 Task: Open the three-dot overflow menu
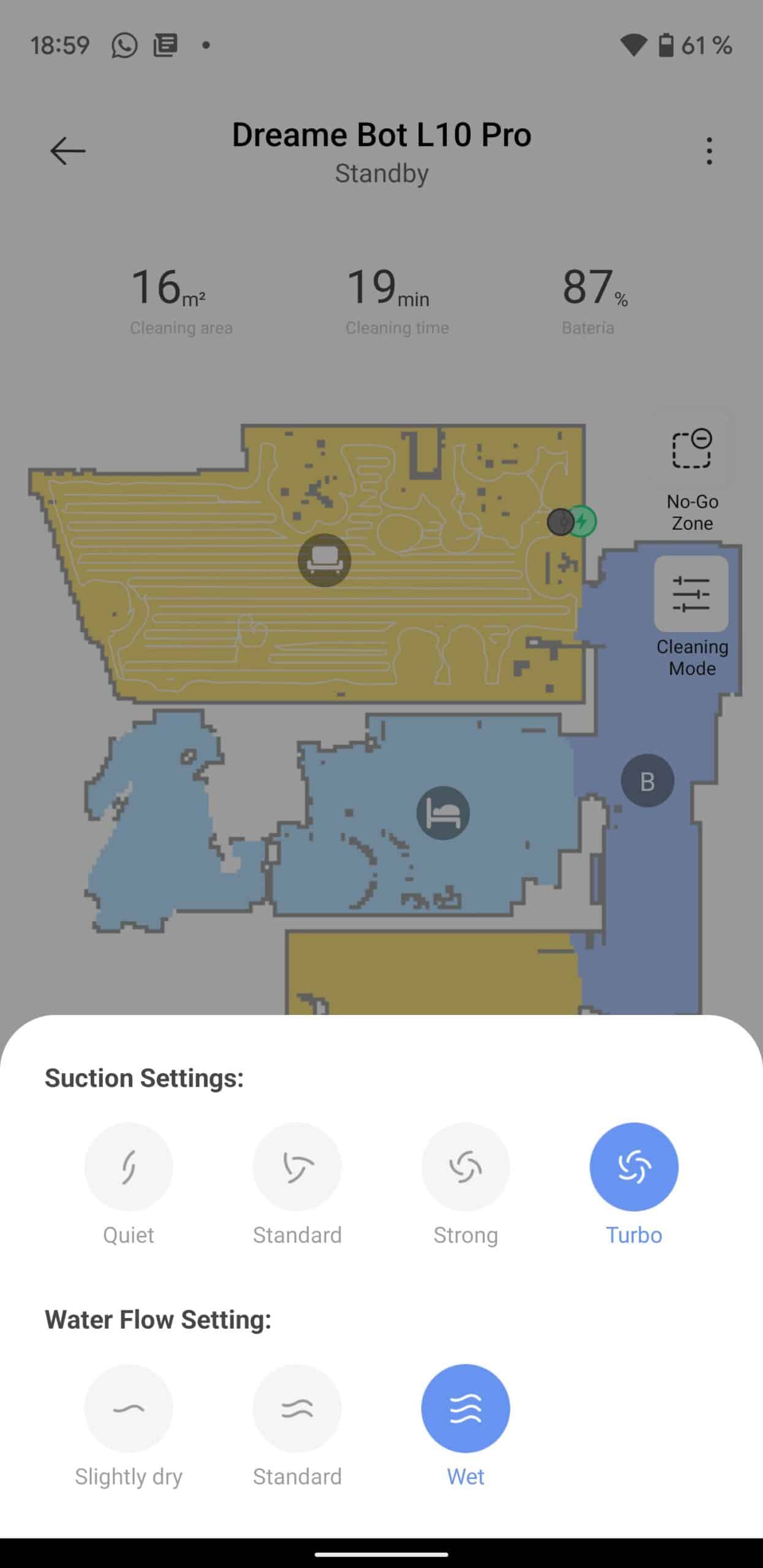(x=709, y=151)
